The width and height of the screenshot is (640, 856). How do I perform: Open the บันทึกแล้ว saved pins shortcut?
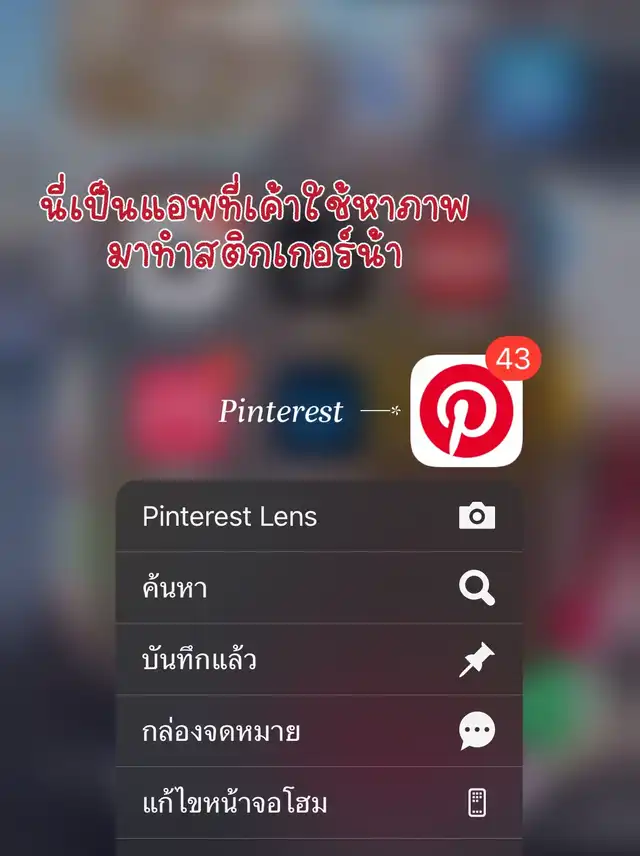318,660
